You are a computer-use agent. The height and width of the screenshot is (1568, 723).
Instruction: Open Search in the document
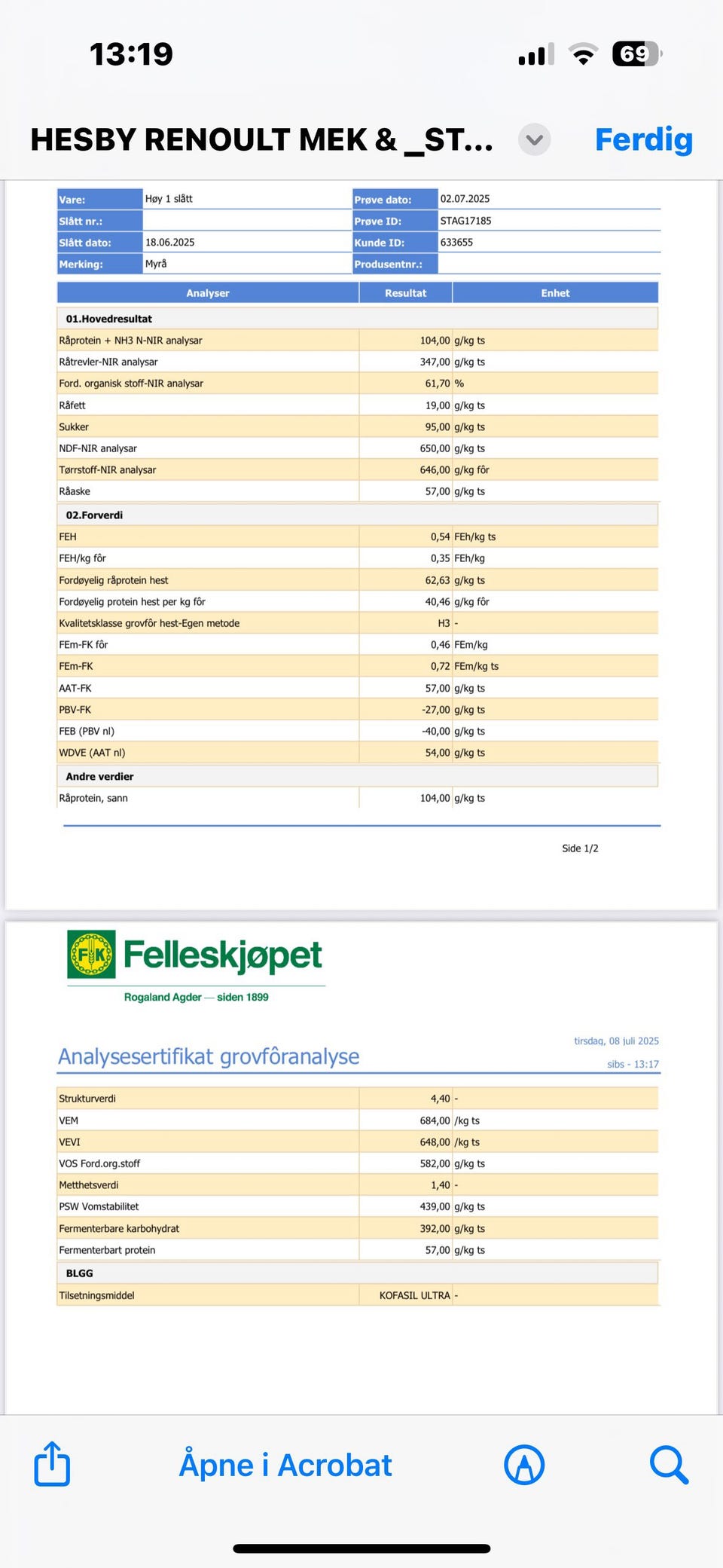point(669,1465)
